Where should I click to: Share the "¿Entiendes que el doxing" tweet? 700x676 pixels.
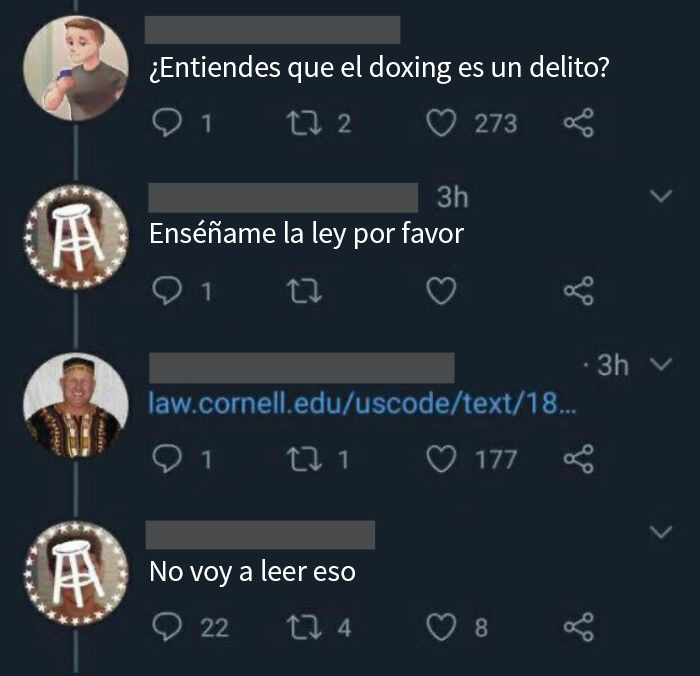578,123
